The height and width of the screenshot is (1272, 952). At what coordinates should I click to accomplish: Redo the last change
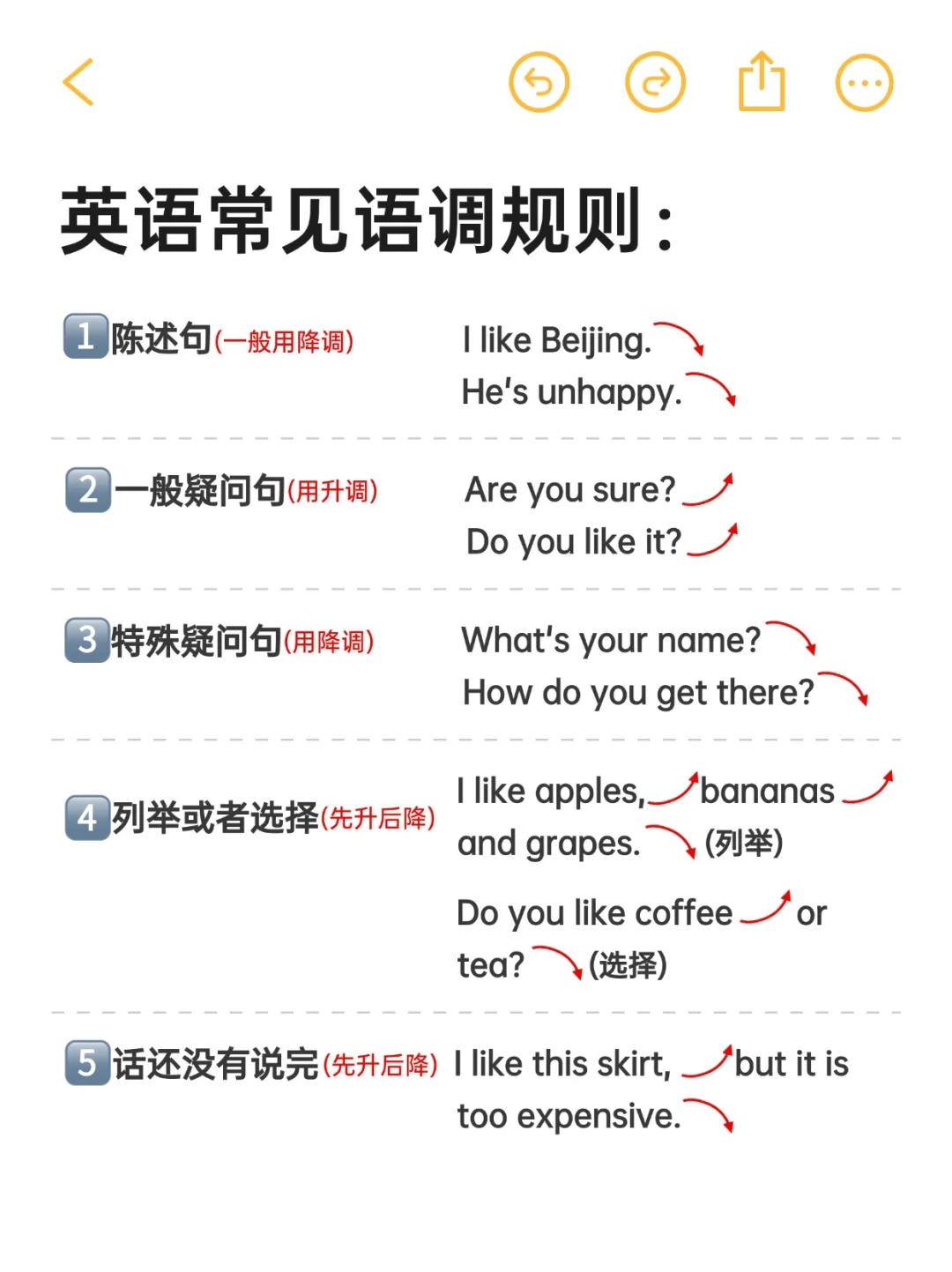[655, 82]
